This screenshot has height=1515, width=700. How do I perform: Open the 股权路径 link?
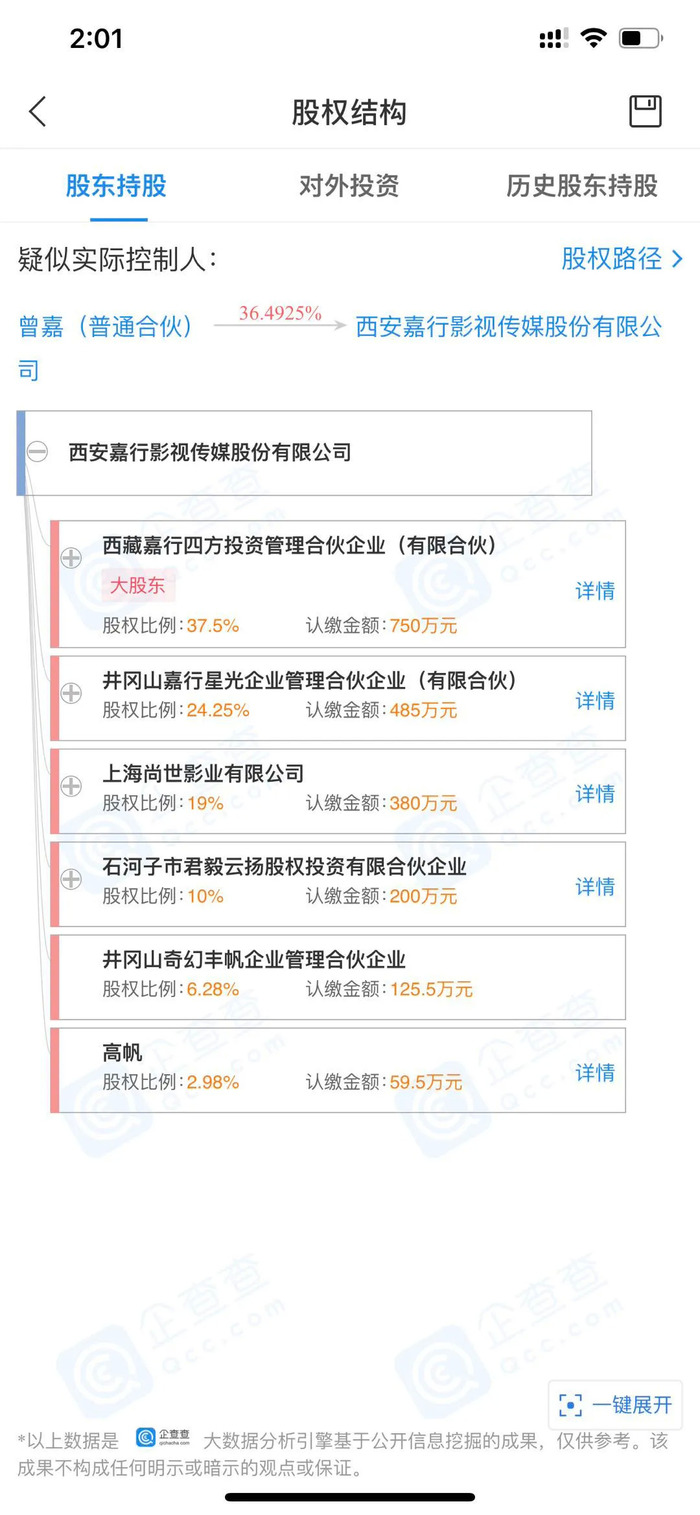(x=621, y=259)
